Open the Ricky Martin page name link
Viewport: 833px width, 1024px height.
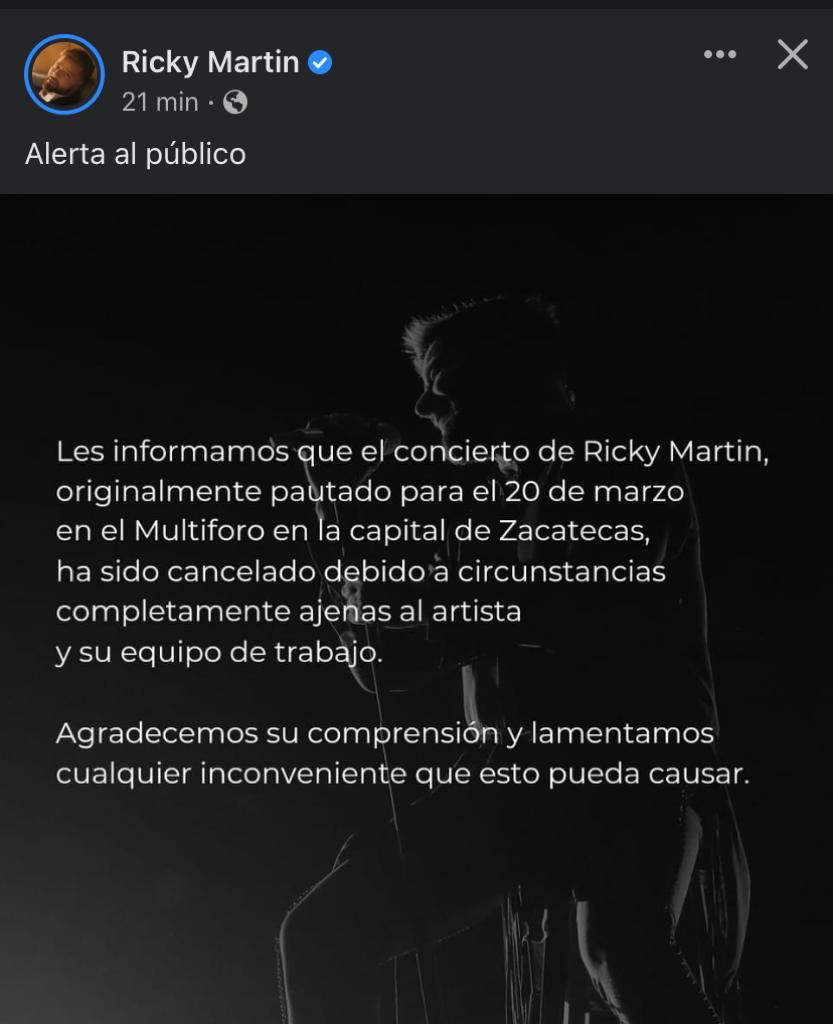(x=210, y=62)
